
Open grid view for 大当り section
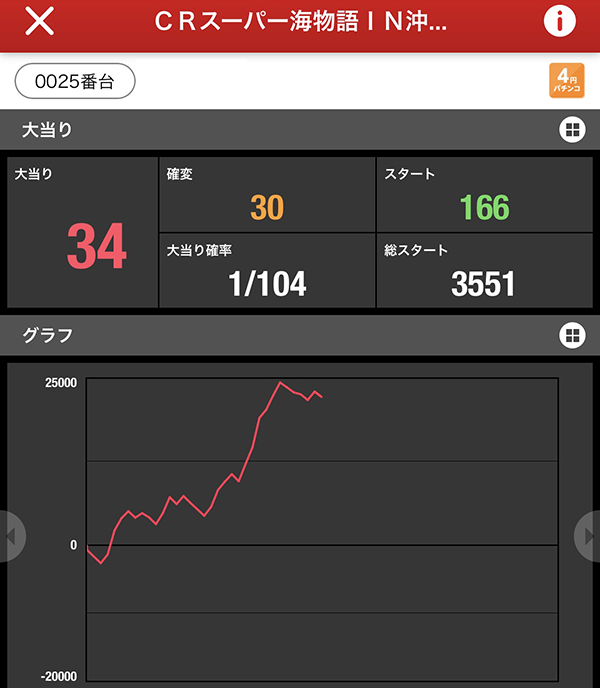coord(571,130)
